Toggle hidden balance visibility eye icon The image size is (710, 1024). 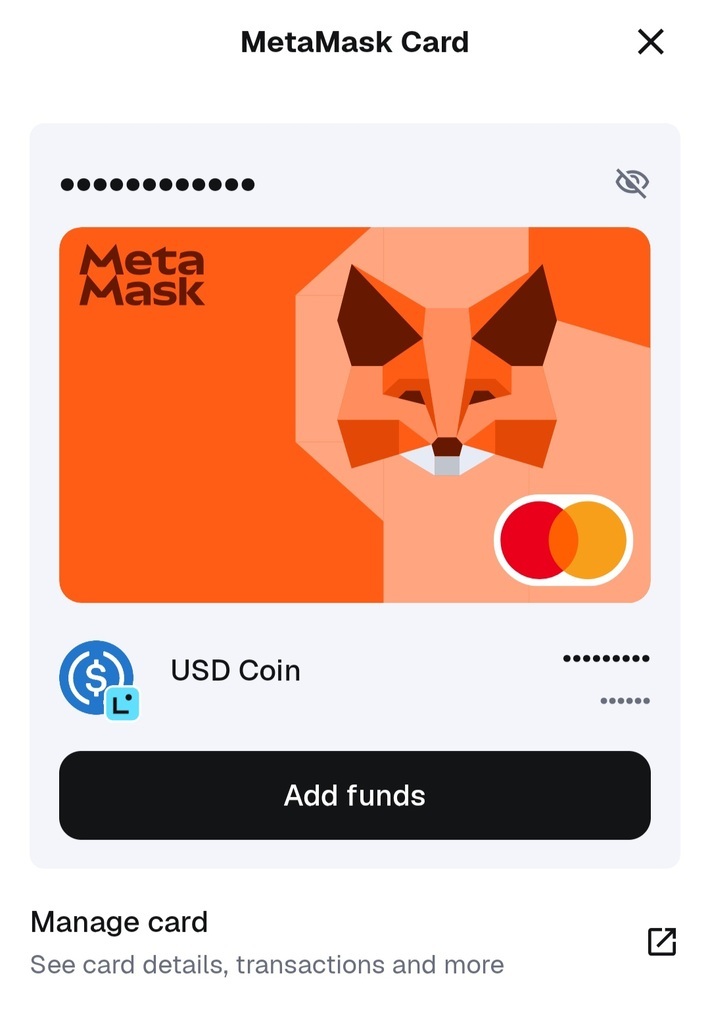631,183
